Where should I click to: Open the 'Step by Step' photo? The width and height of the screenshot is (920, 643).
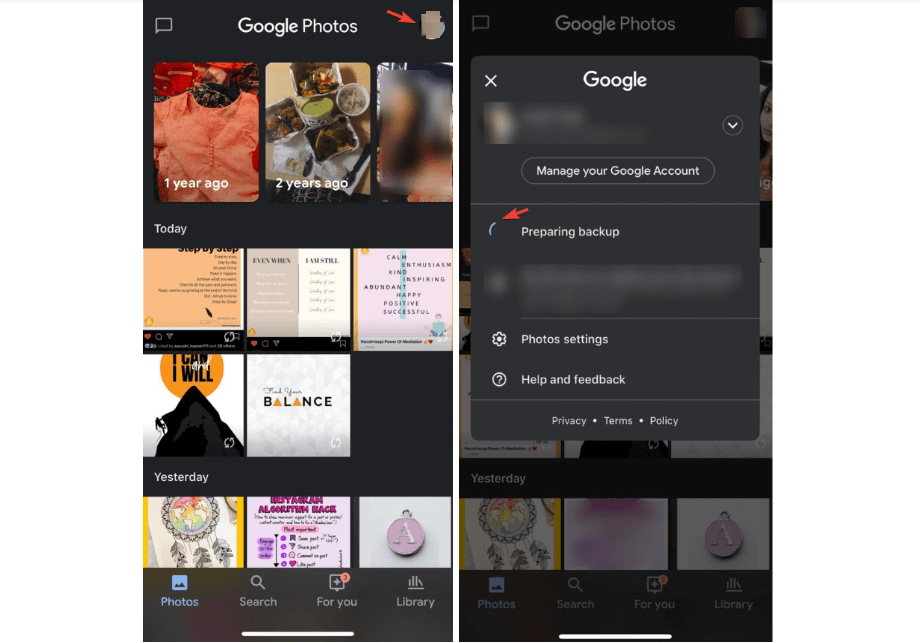193,299
